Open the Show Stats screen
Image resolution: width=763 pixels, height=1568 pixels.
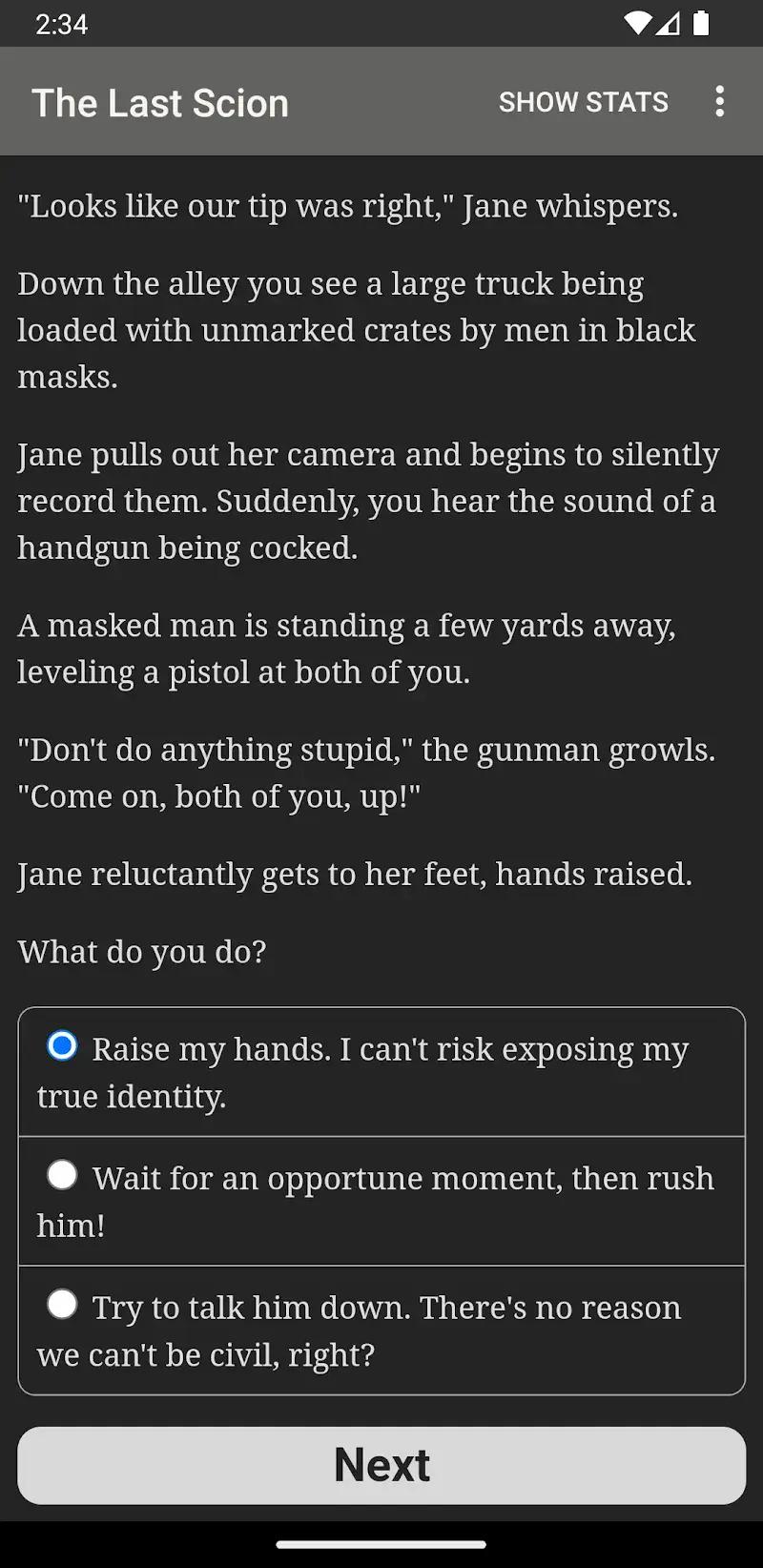point(583,102)
